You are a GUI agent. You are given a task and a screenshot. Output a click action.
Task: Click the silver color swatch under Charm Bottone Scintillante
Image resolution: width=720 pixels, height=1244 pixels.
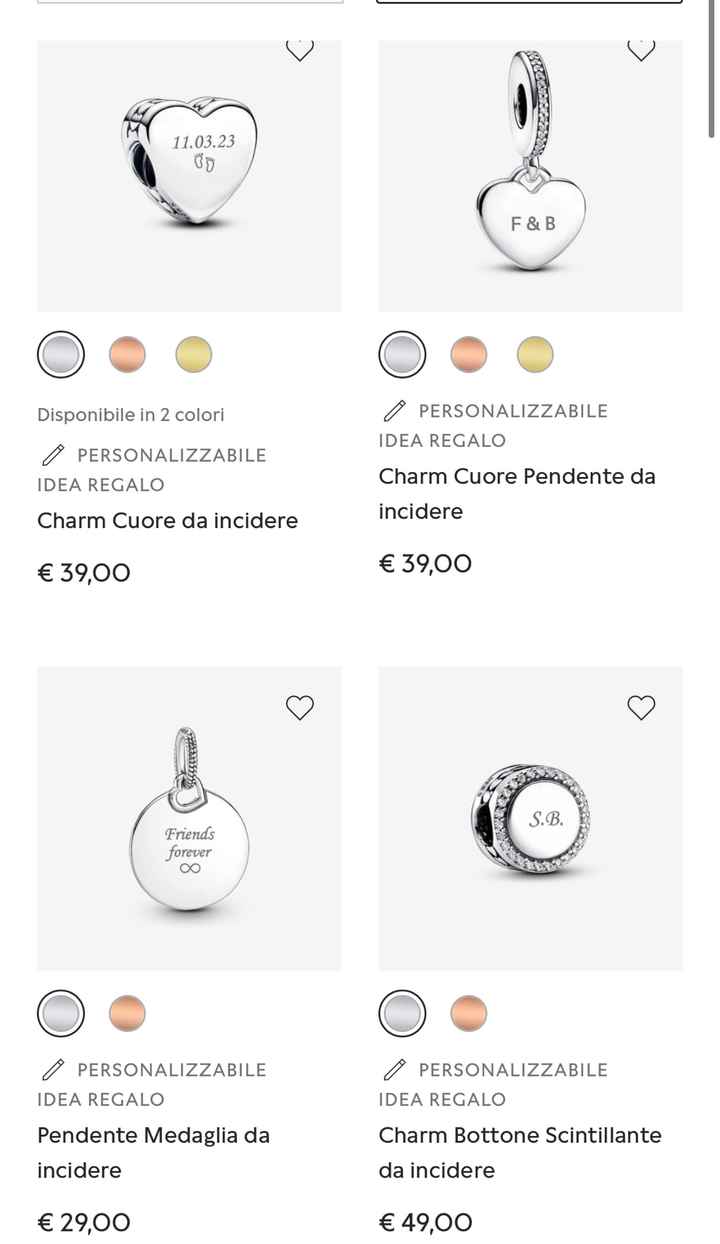(x=401, y=1012)
